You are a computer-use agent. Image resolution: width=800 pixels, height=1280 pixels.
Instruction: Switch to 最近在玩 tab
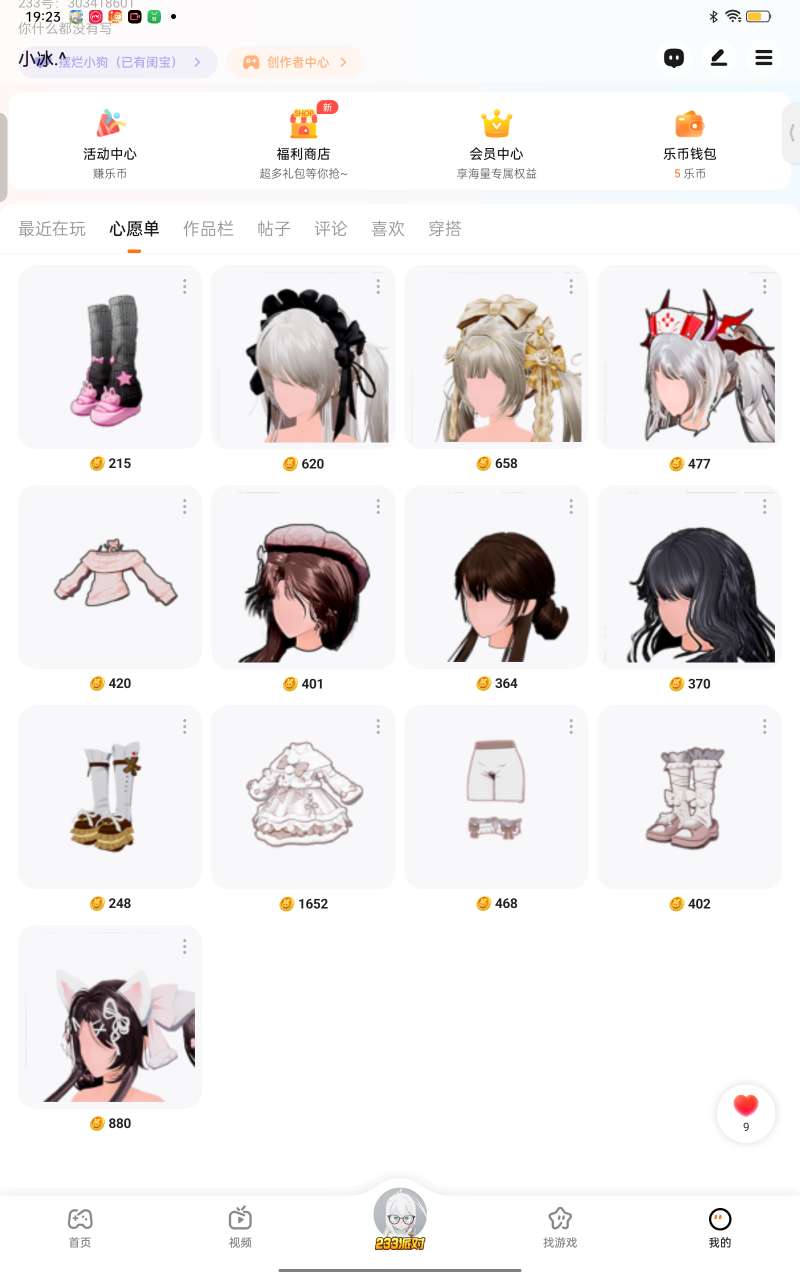pos(52,229)
